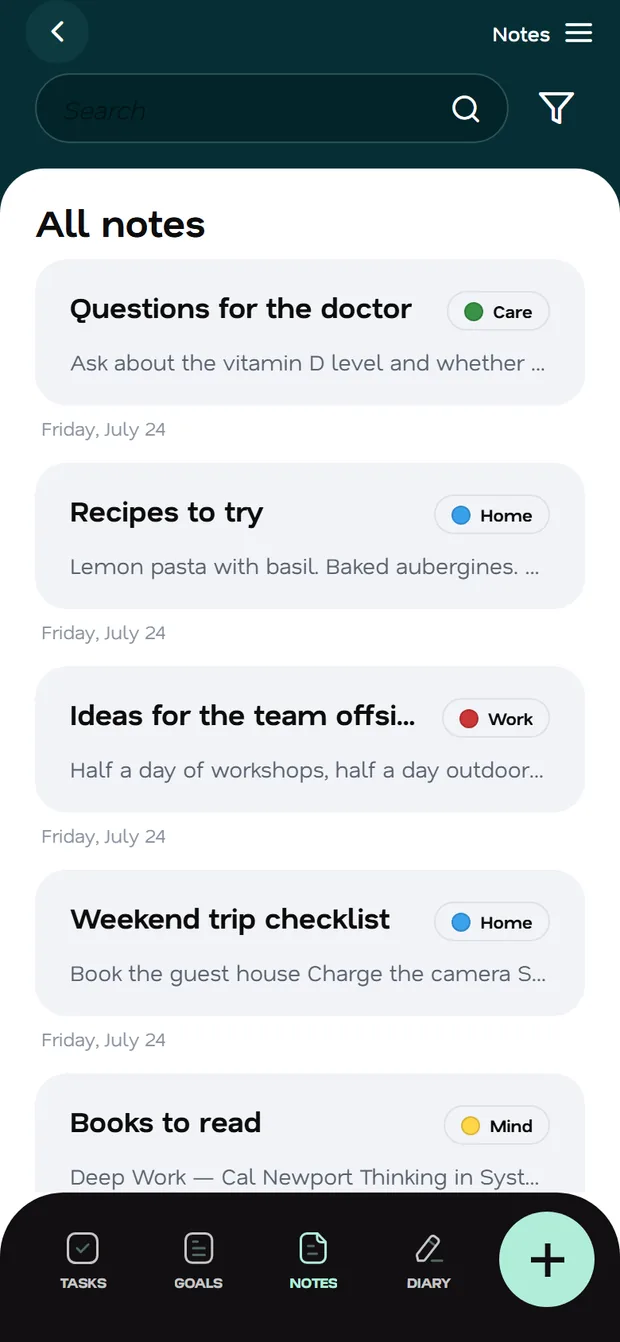
Task: Open the Books to read note
Action: coord(310,1135)
